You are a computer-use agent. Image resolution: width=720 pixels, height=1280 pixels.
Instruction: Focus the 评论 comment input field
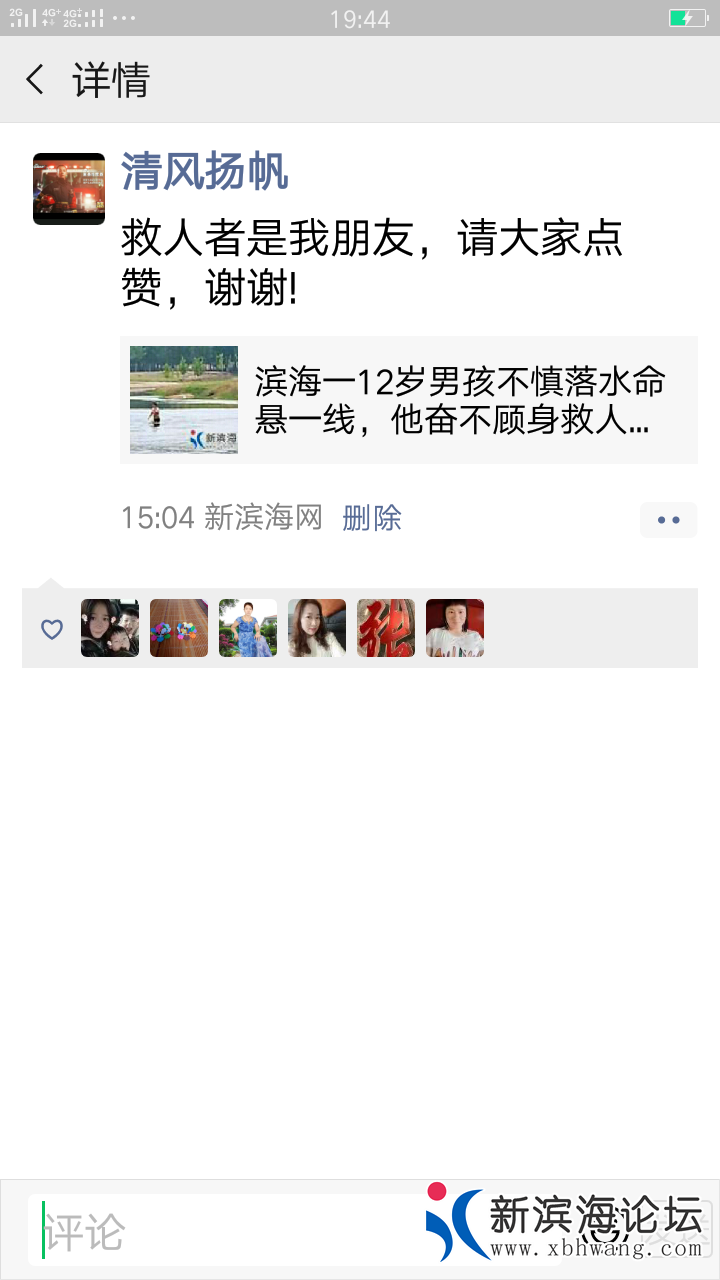click(x=230, y=1230)
